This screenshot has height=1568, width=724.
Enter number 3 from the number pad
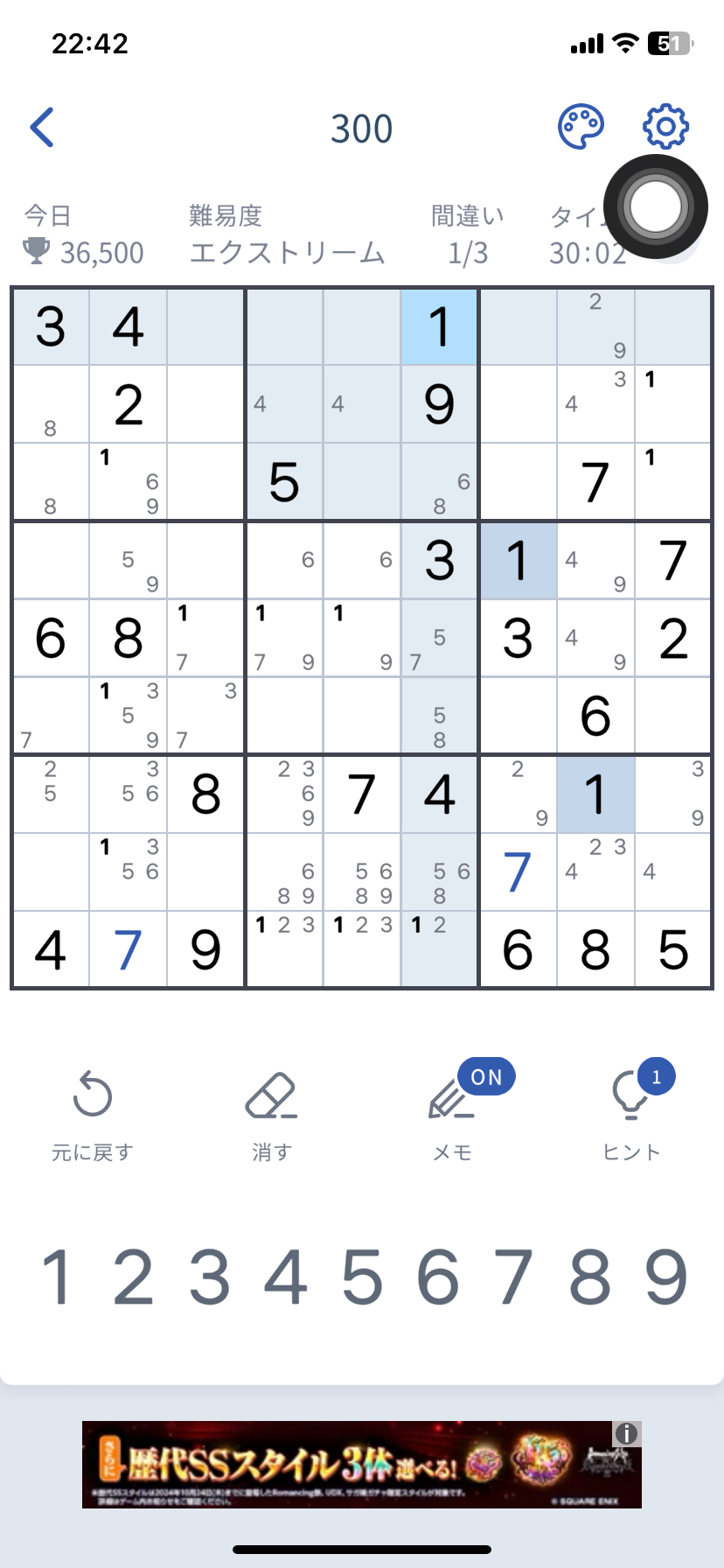(x=210, y=1277)
